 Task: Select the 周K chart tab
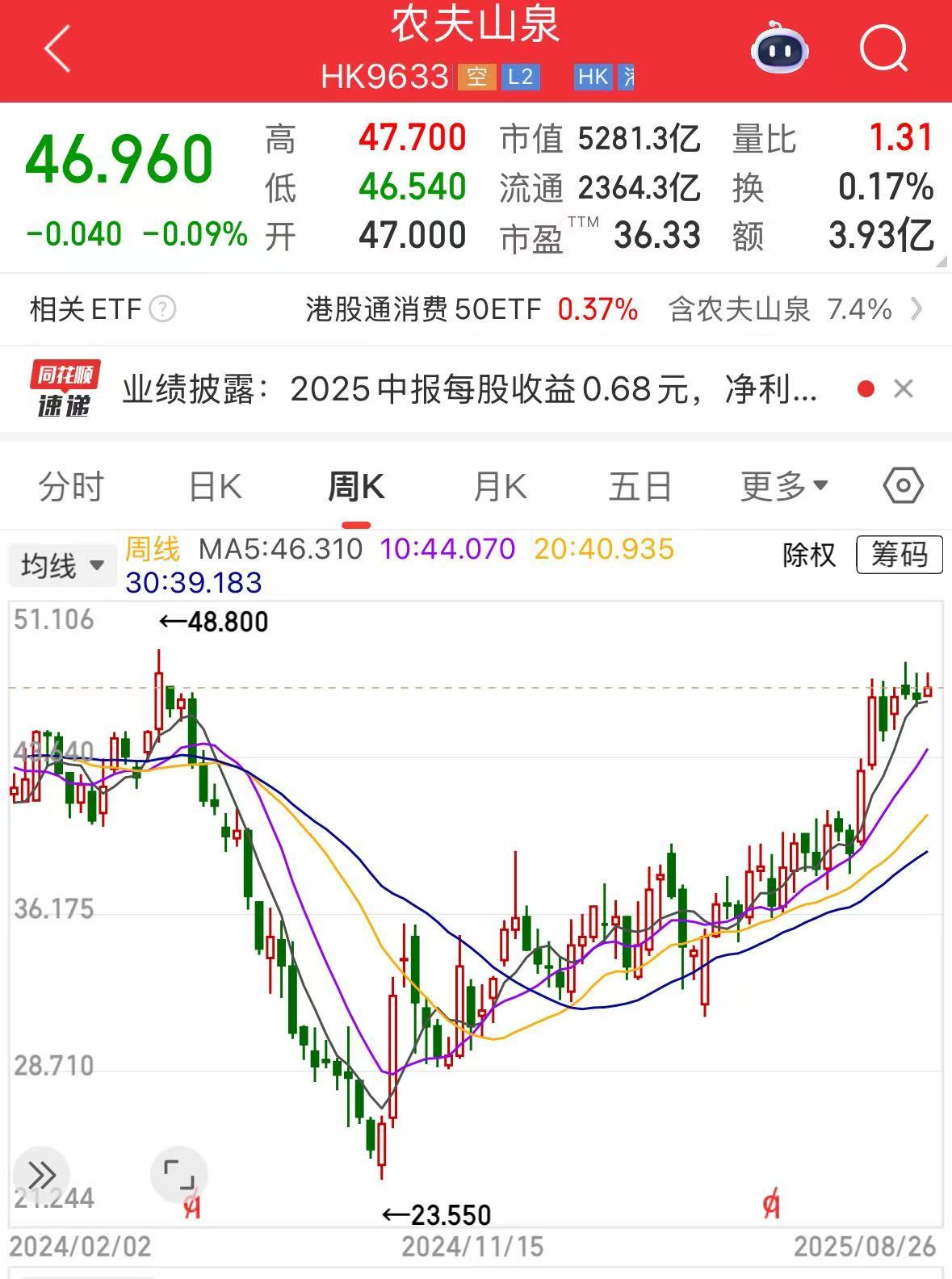[x=356, y=487]
